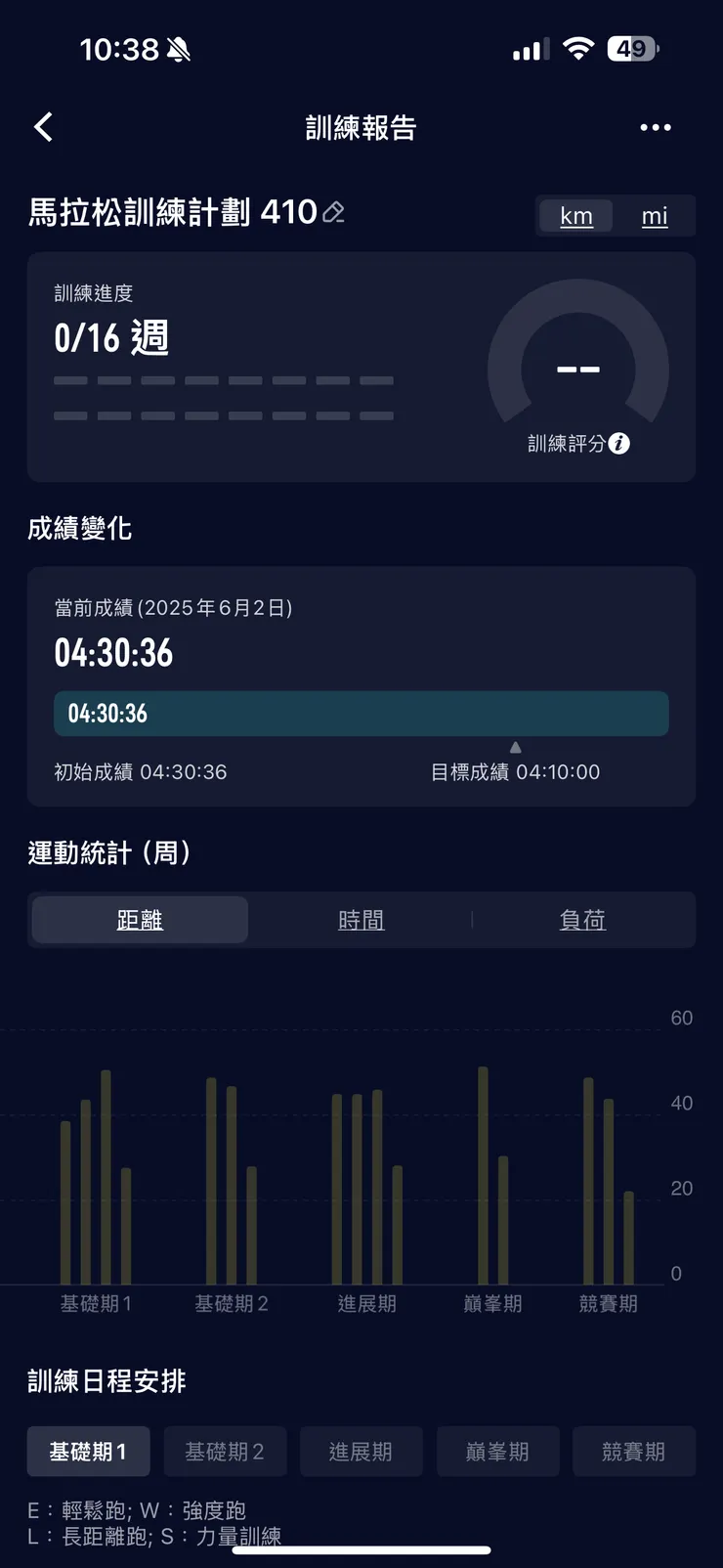Select 基礎期2 in the schedule section
This screenshot has width=723, height=1568.
(x=225, y=1451)
